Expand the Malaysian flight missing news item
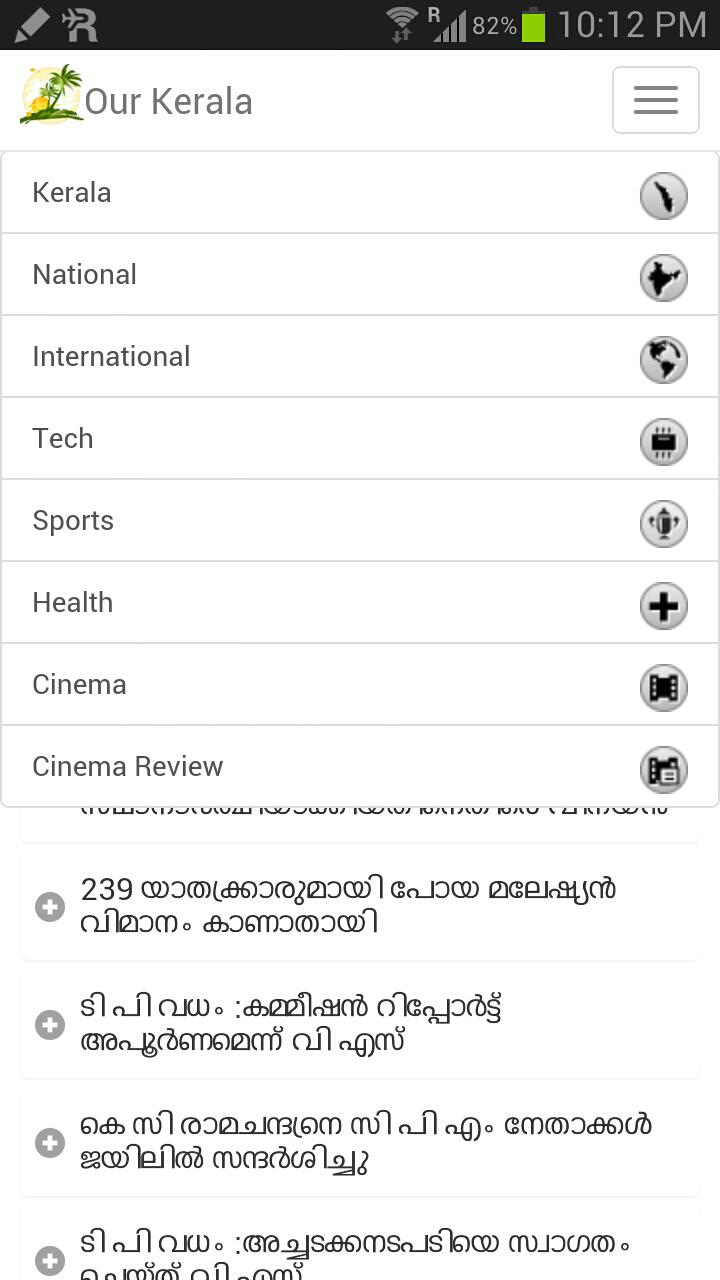Screen dimensions: 720x1280 [x=49, y=906]
